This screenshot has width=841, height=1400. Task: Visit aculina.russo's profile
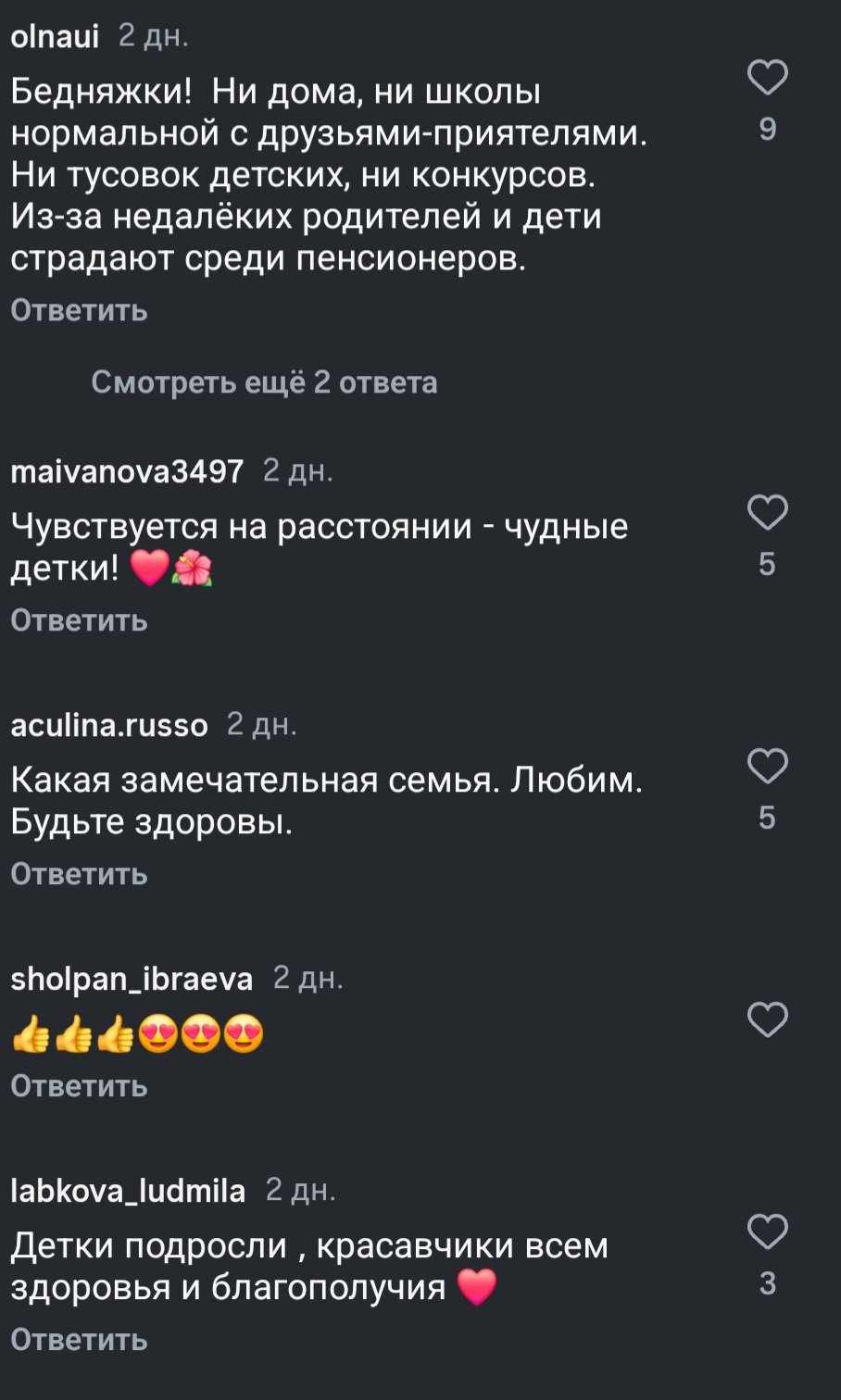(x=109, y=725)
